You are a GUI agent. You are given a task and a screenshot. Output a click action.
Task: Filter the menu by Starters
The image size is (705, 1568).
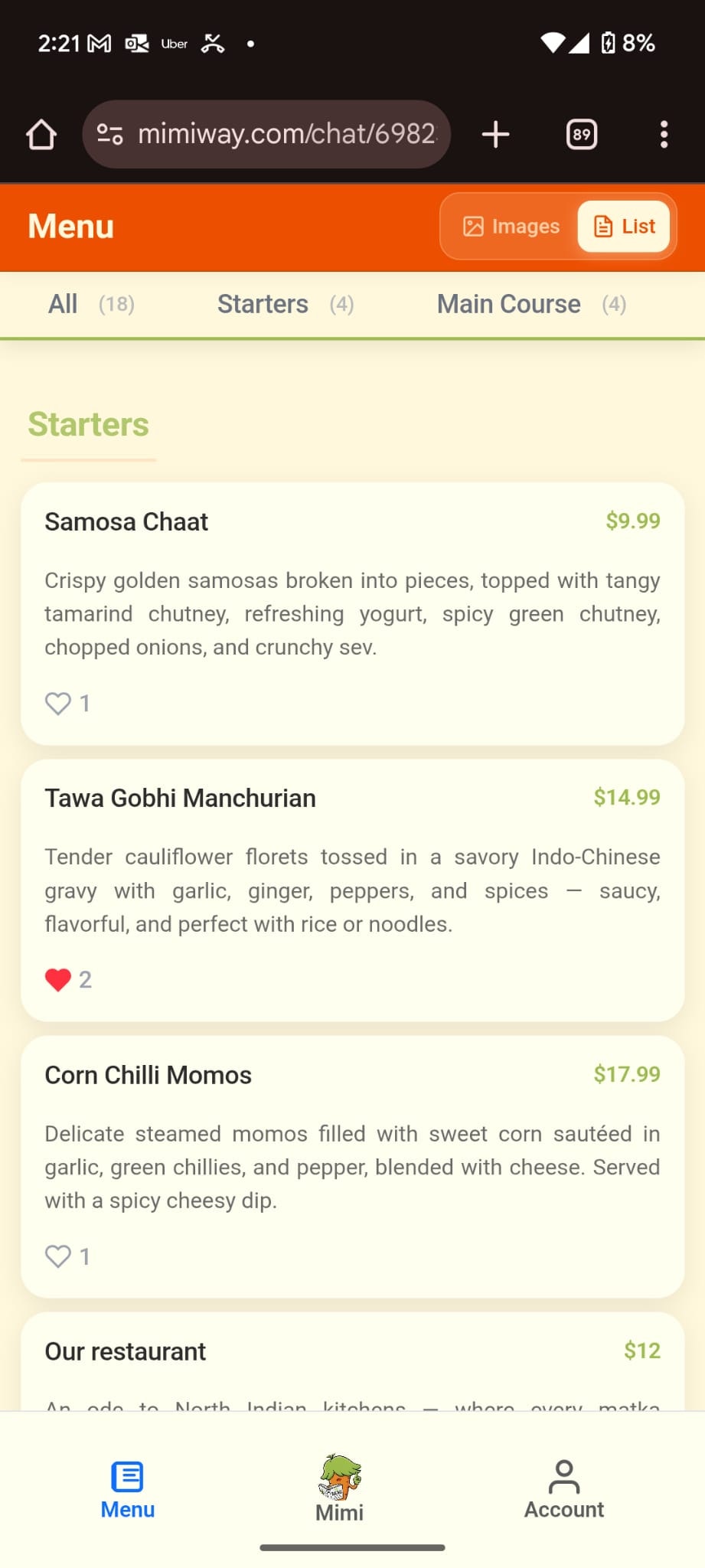(285, 305)
